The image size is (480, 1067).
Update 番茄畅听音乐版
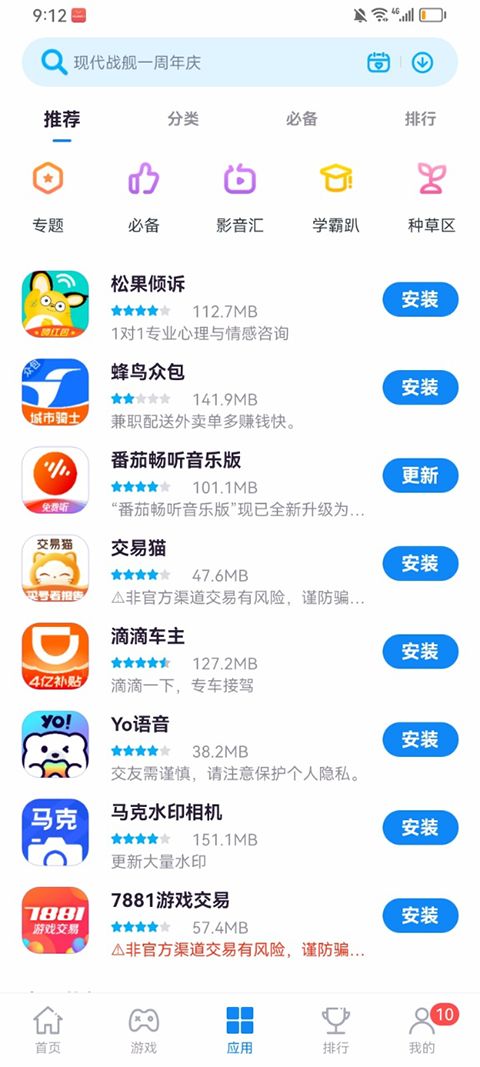tap(420, 475)
